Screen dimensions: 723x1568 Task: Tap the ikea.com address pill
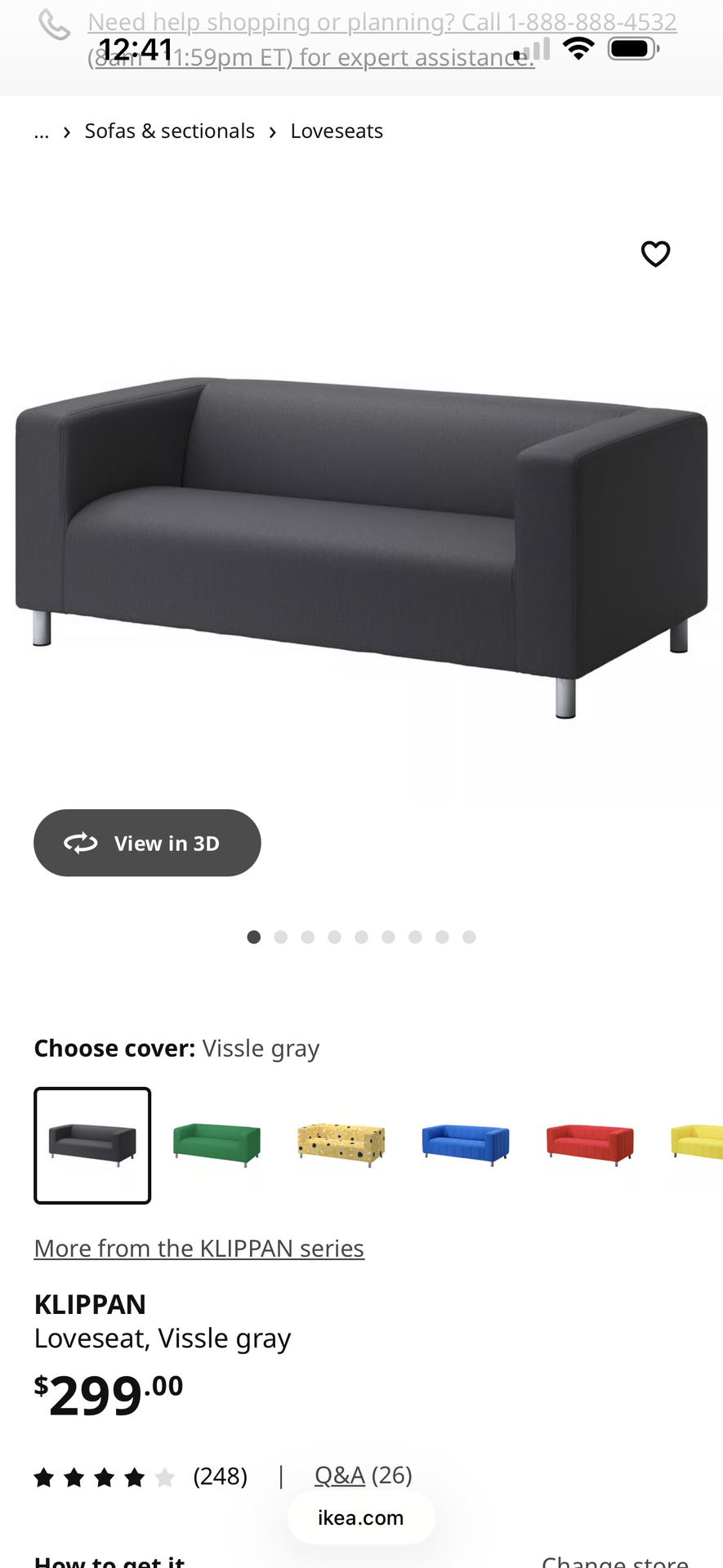pos(361,1517)
